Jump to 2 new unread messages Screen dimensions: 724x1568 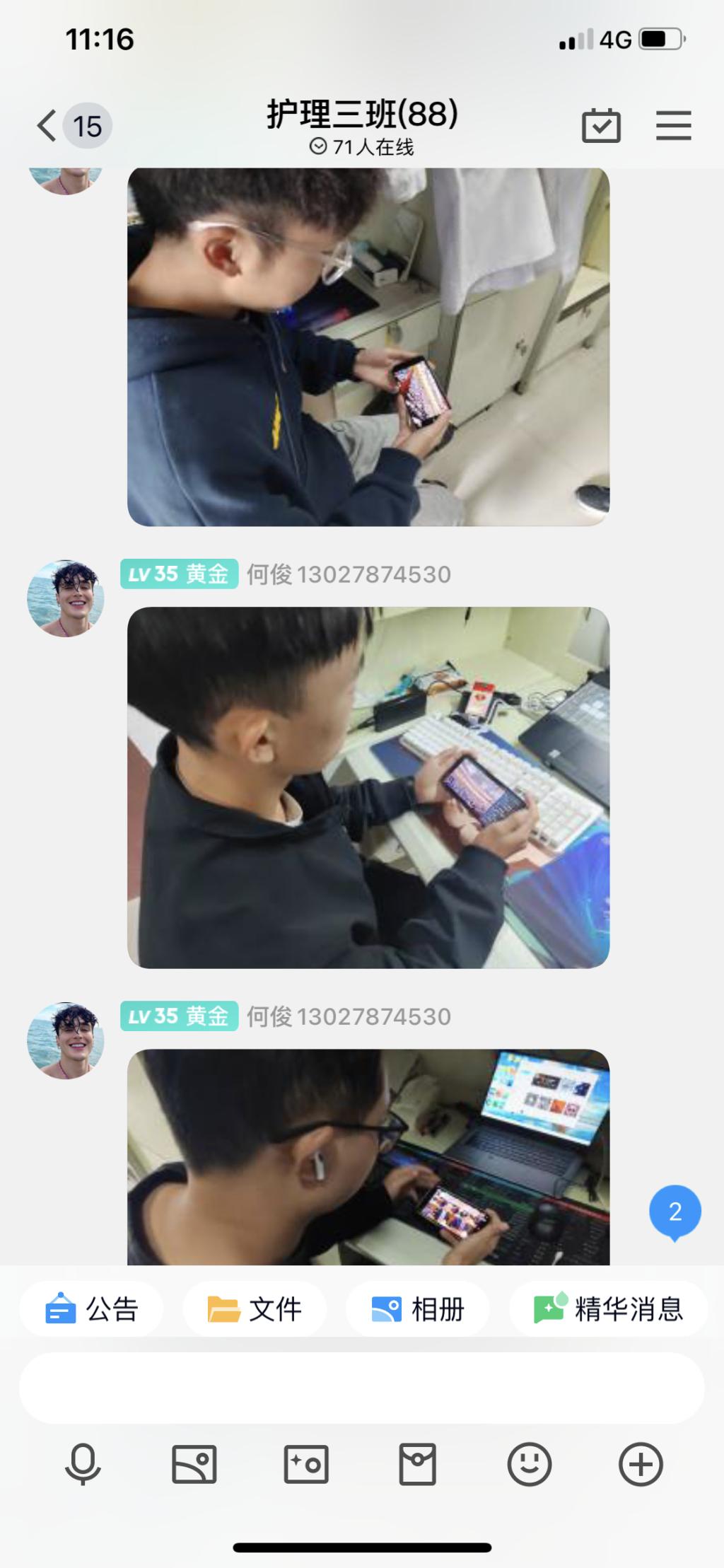(x=675, y=1212)
